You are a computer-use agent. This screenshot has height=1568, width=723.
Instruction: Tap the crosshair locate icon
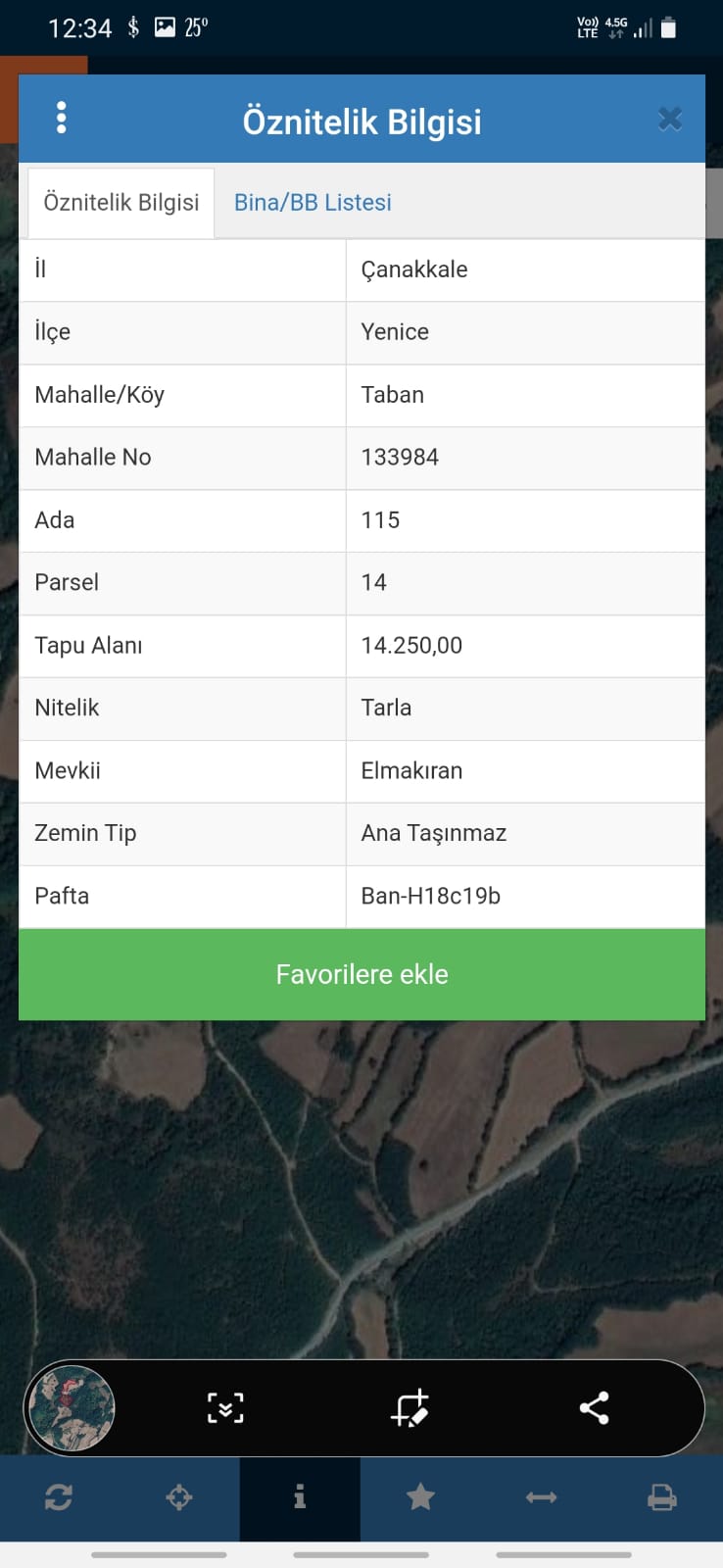179,1497
